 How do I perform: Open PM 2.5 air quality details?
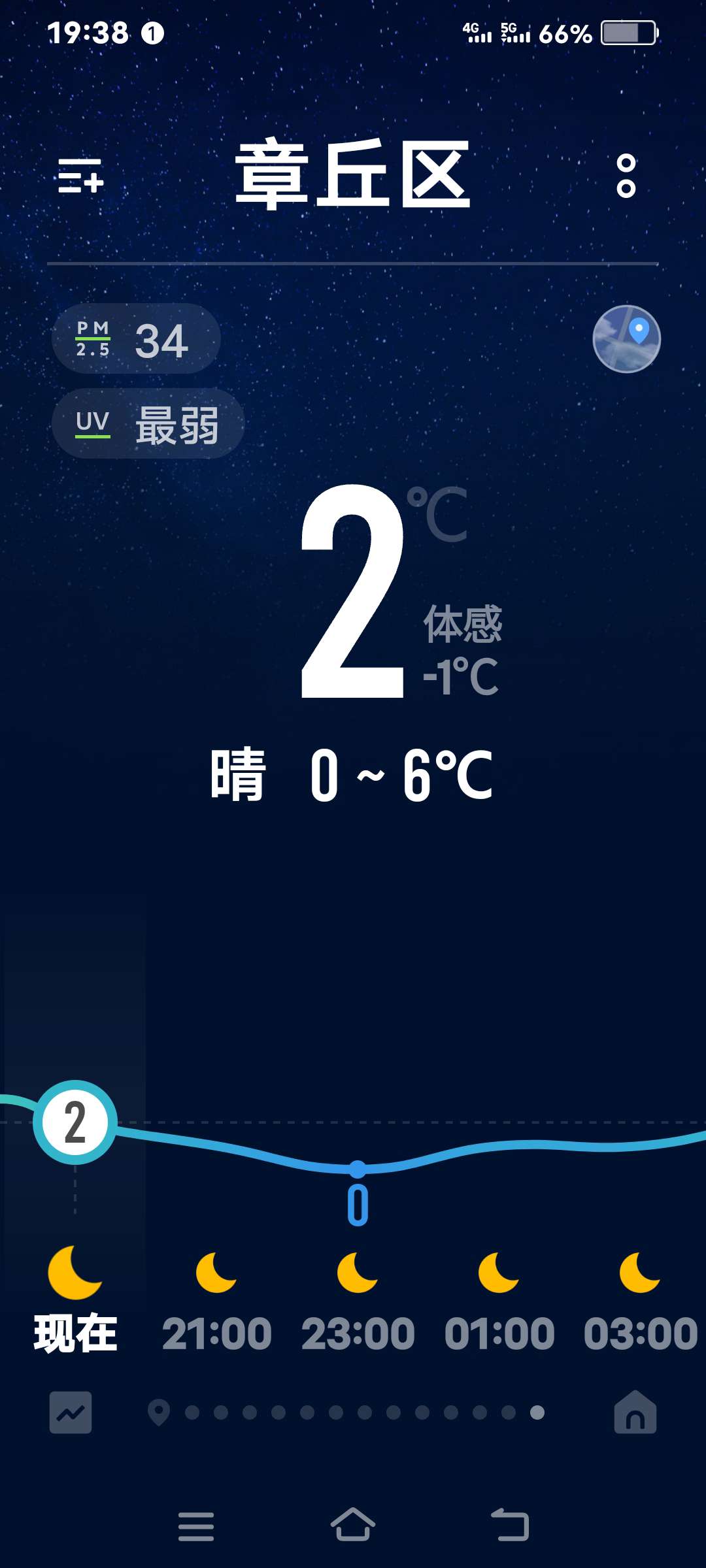click(136, 339)
